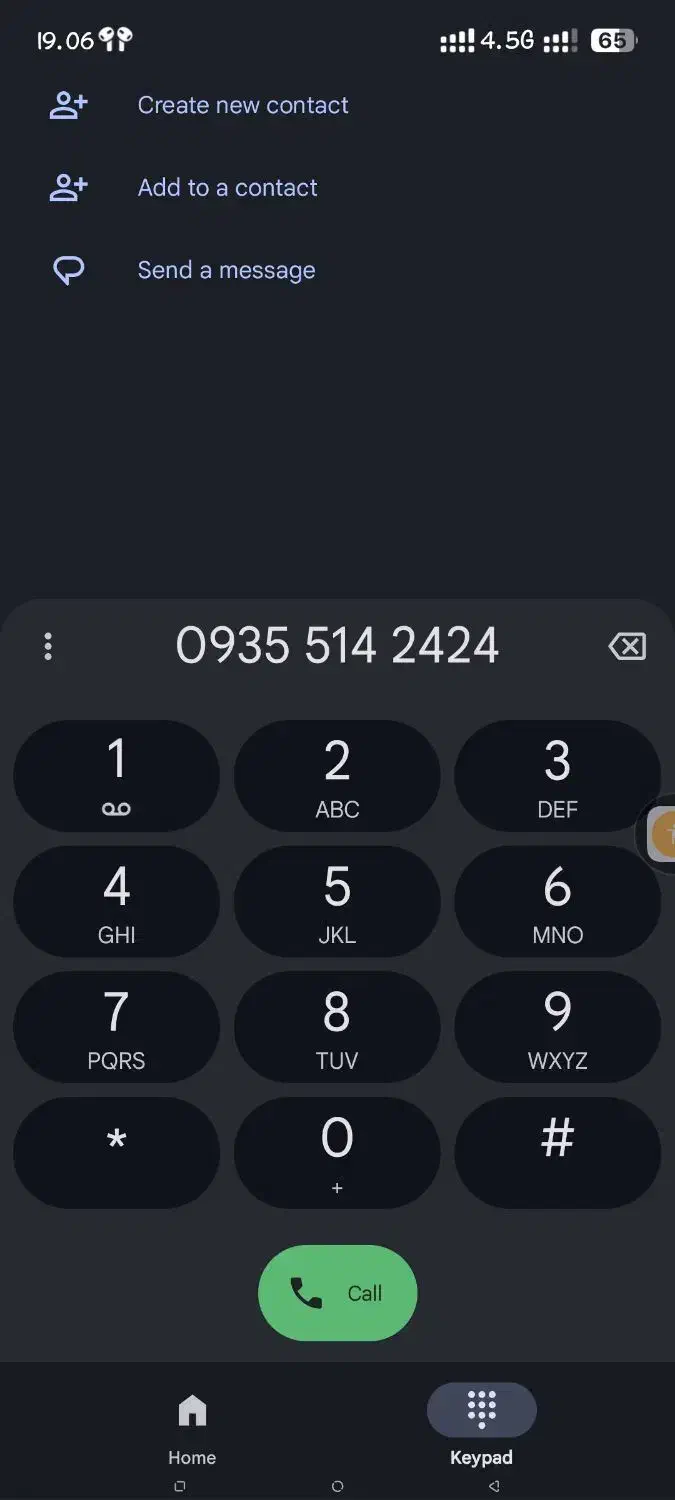This screenshot has width=675, height=1500.
Task: Create new contact from dialed number
Action: click(243, 105)
